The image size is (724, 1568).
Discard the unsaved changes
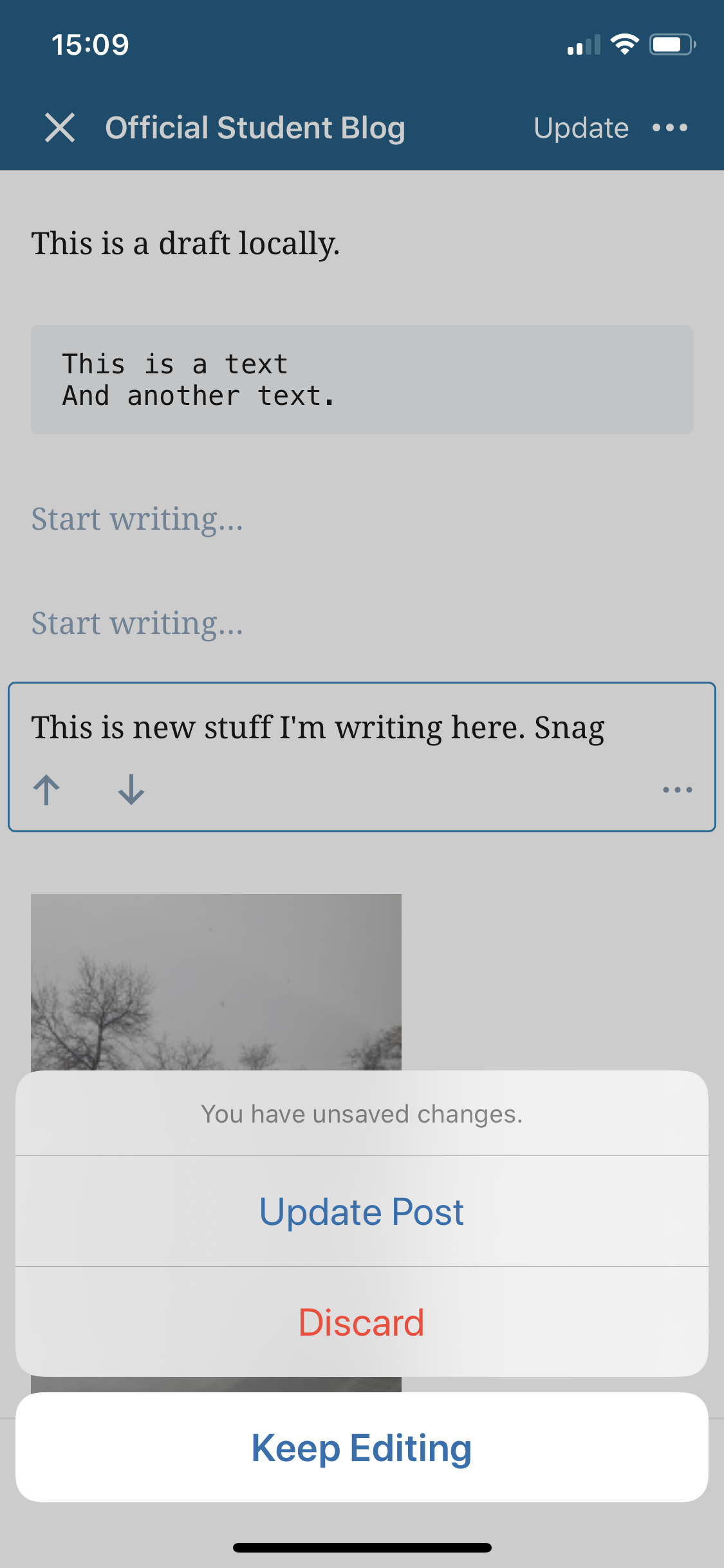pyautogui.click(x=362, y=1322)
